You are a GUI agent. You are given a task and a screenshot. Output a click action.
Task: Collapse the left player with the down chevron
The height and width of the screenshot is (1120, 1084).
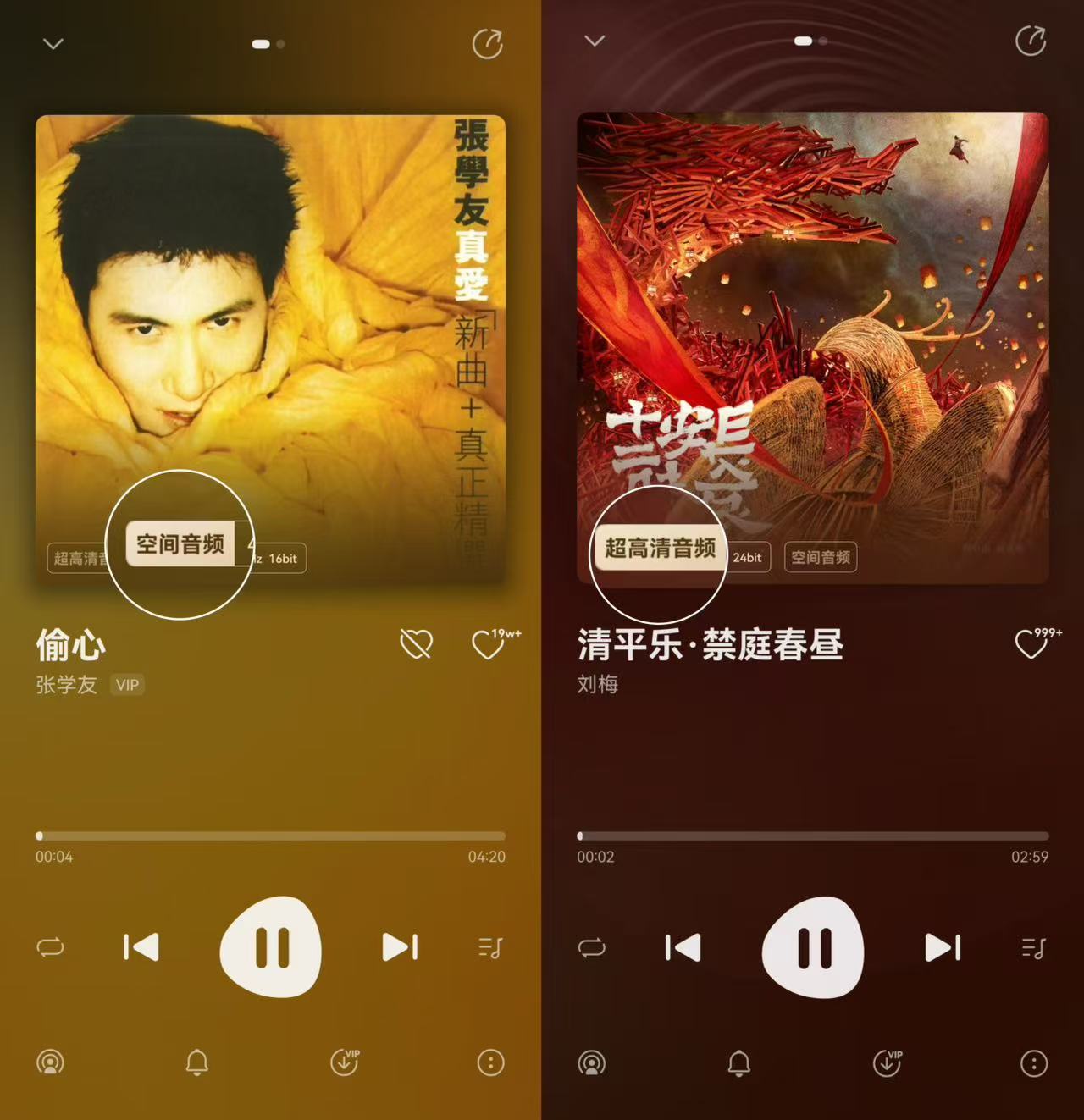point(54,42)
